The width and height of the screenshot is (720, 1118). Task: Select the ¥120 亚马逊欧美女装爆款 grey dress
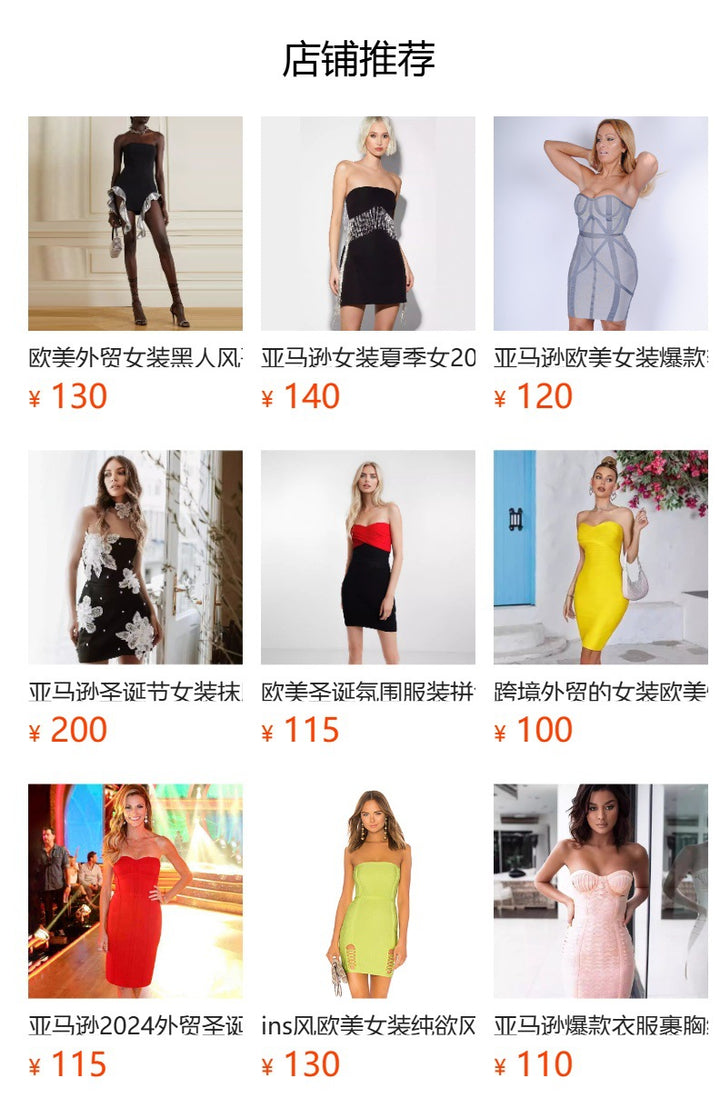pyautogui.click(x=600, y=223)
